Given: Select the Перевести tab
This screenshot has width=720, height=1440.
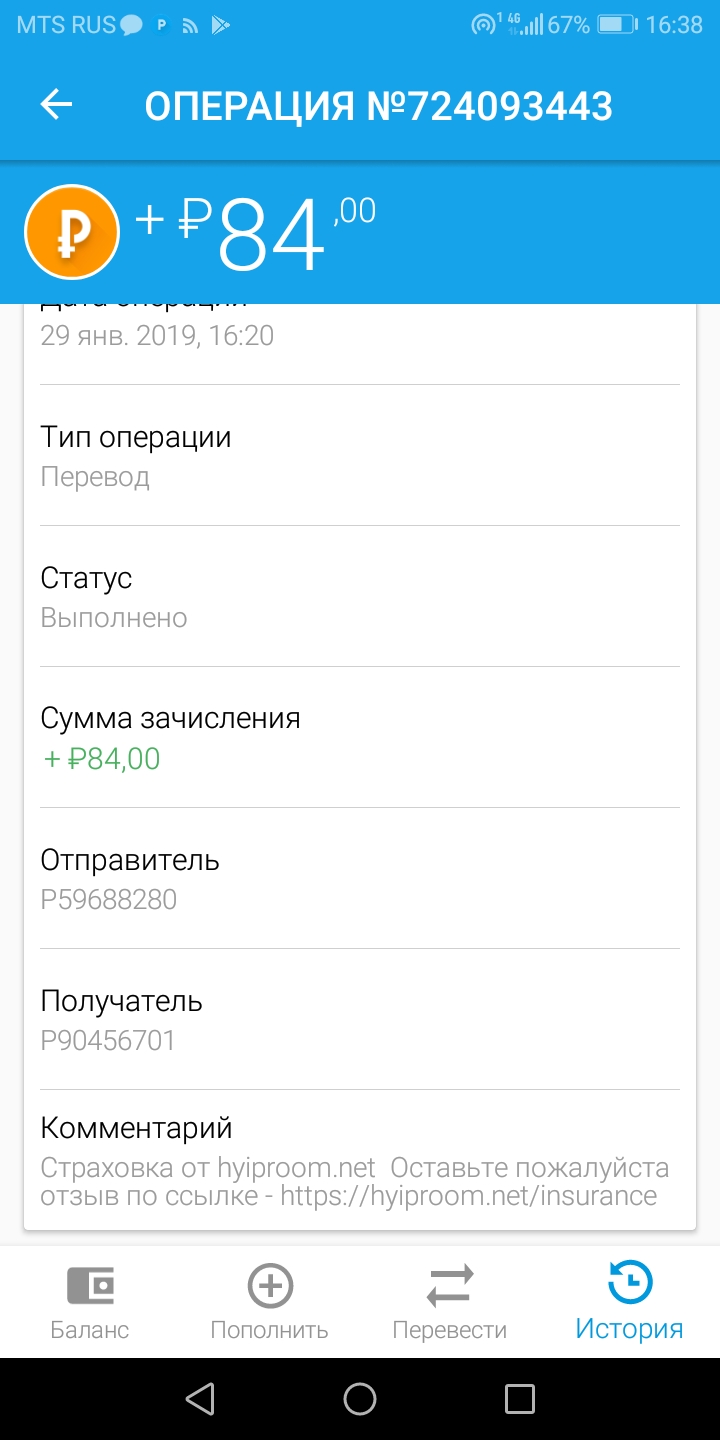Looking at the screenshot, I should pos(449,1302).
